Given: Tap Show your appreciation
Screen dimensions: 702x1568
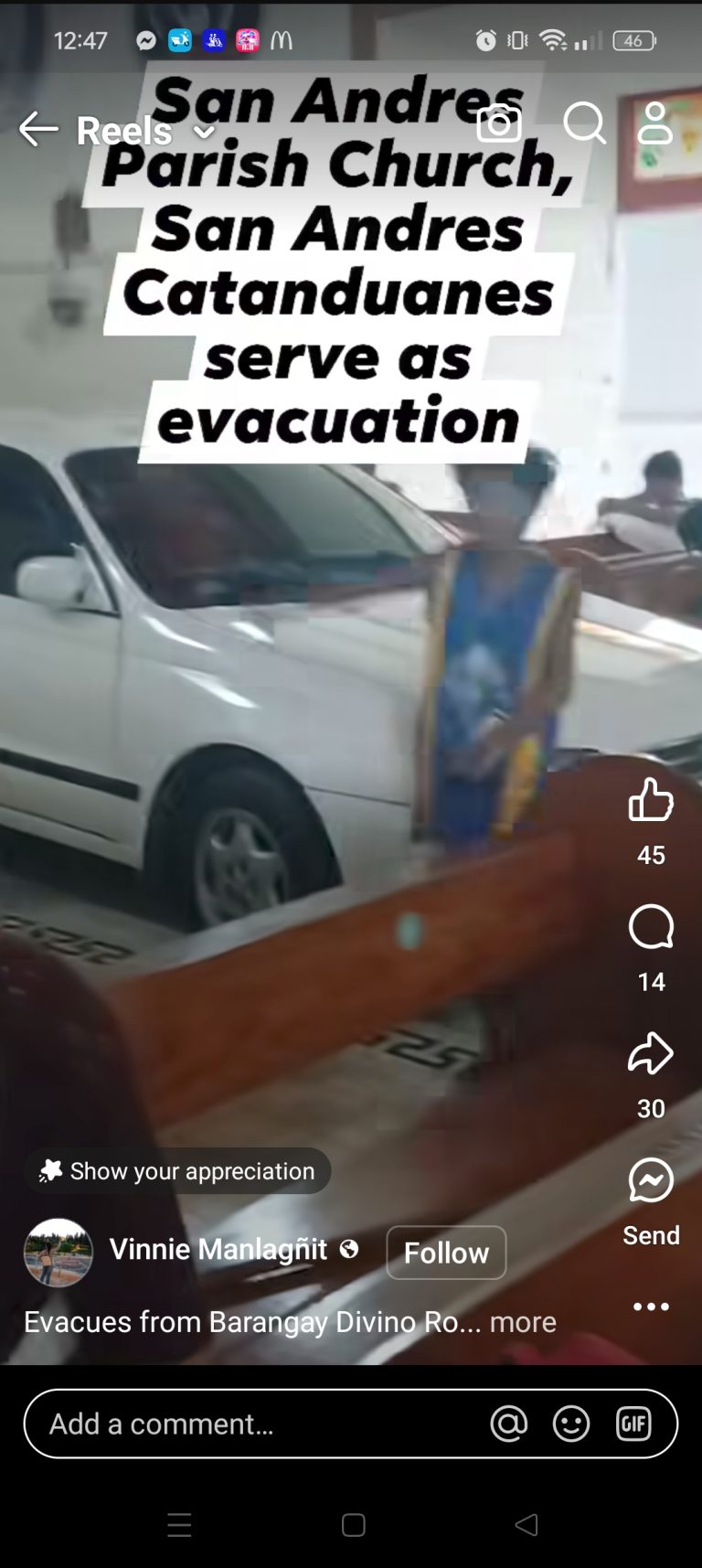Looking at the screenshot, I should [177, 1170].
